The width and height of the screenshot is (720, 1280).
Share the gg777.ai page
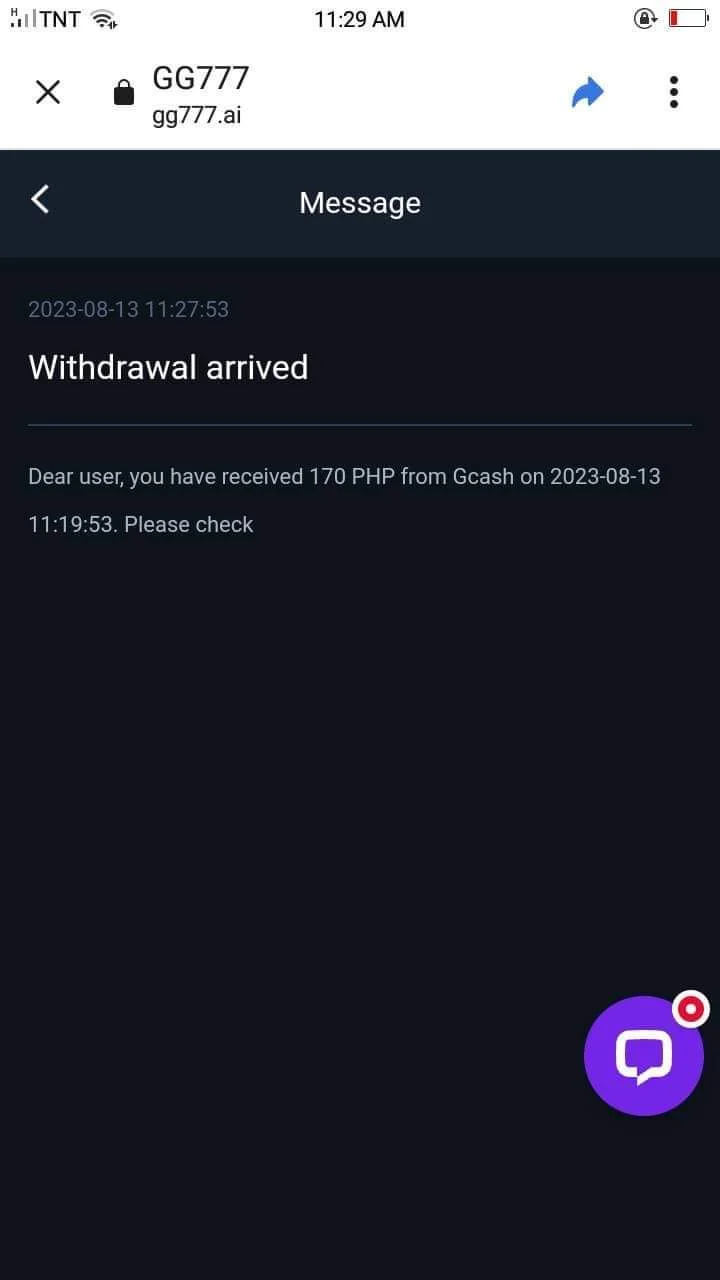point(588,92)
